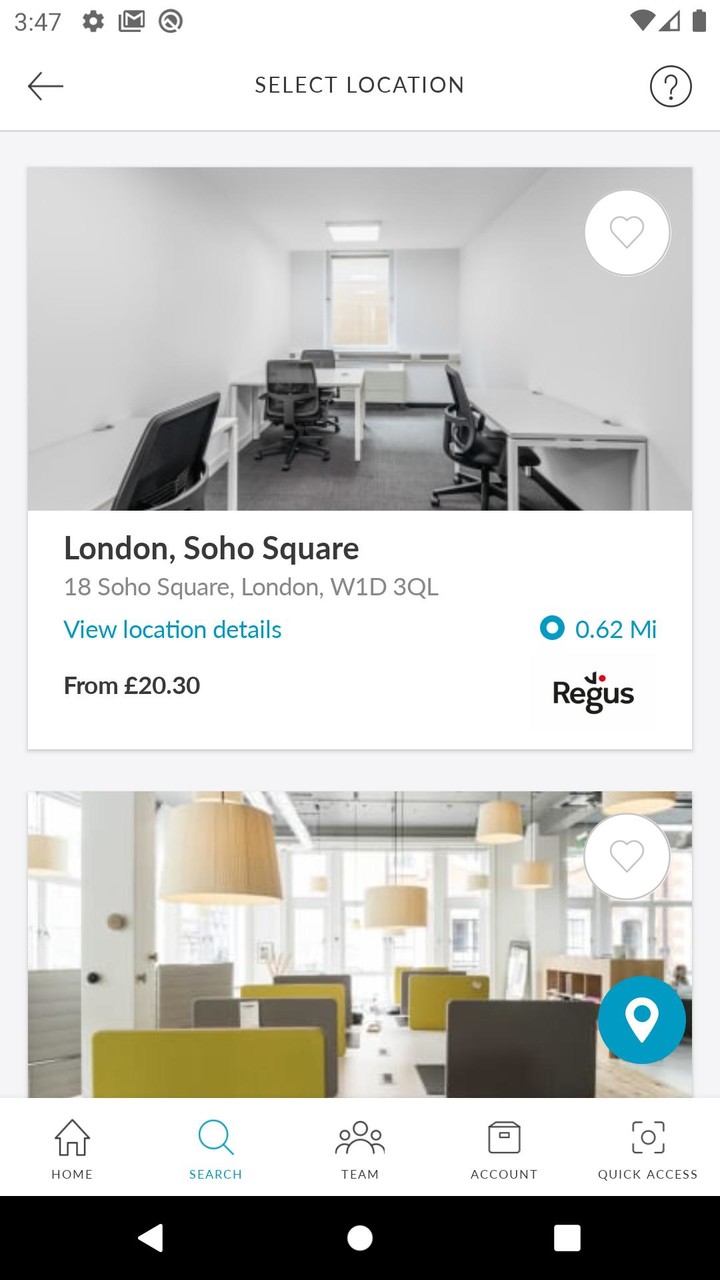Open the Quick Access tab
720x1280 pixels.
point(647,1149)
